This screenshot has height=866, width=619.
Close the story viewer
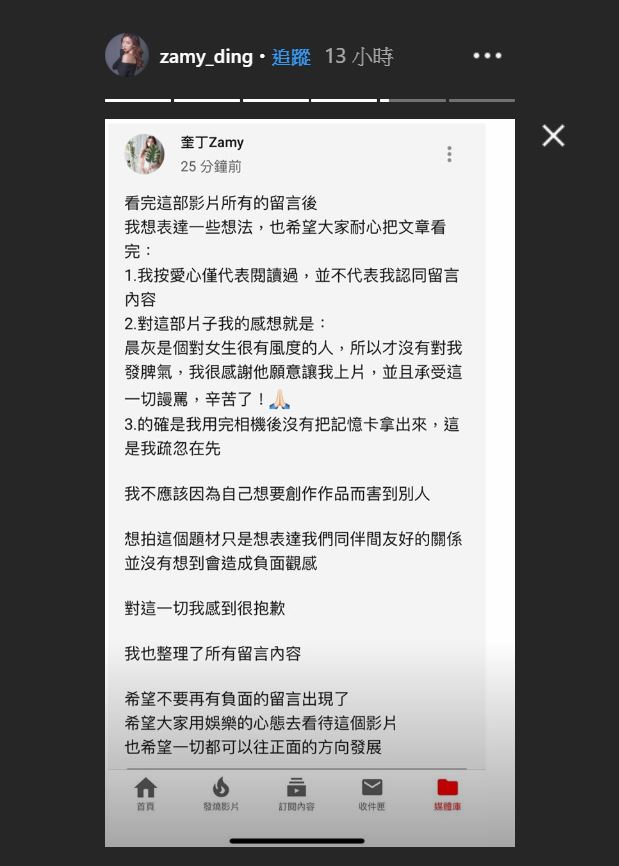[x=553, y=136]
